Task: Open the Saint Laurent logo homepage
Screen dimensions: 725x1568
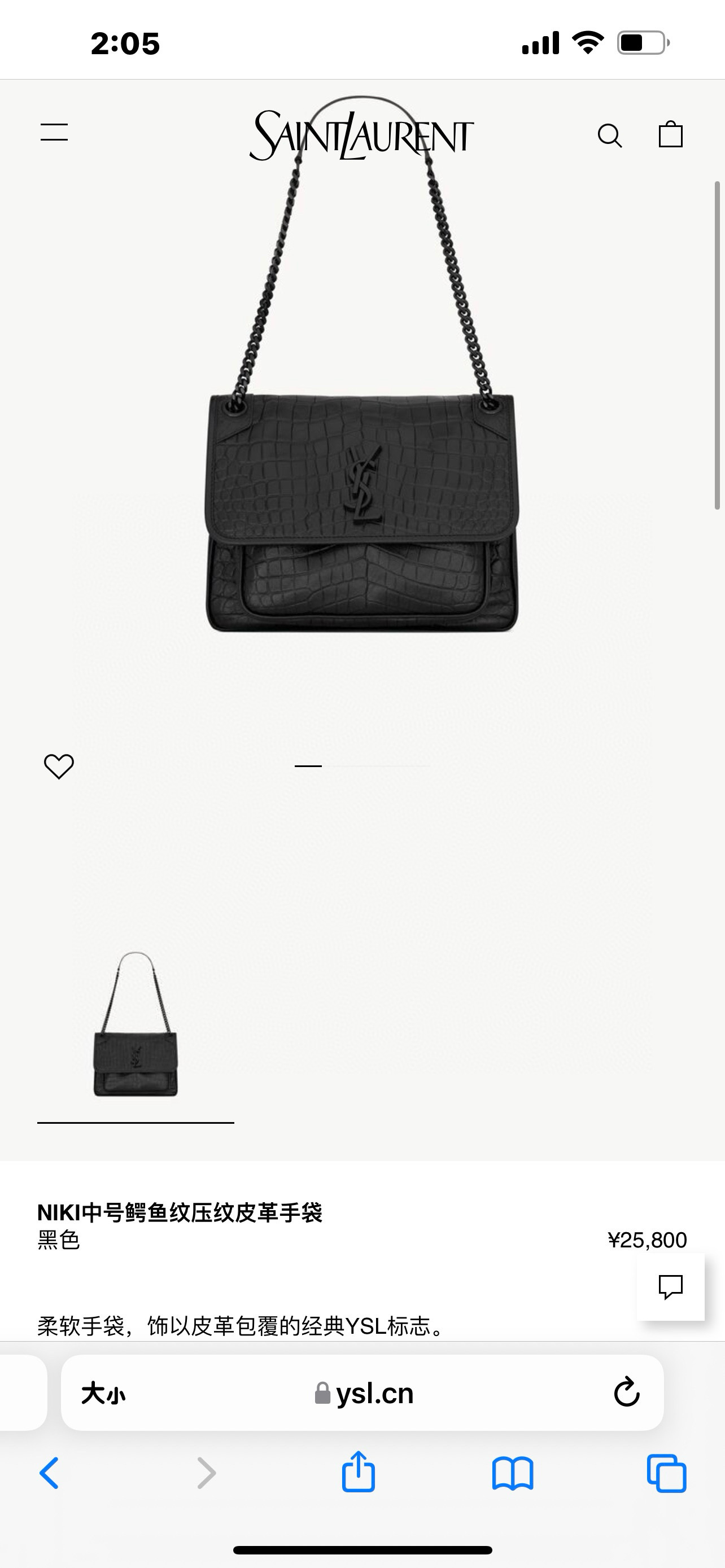Action: [x=361, y=135]
